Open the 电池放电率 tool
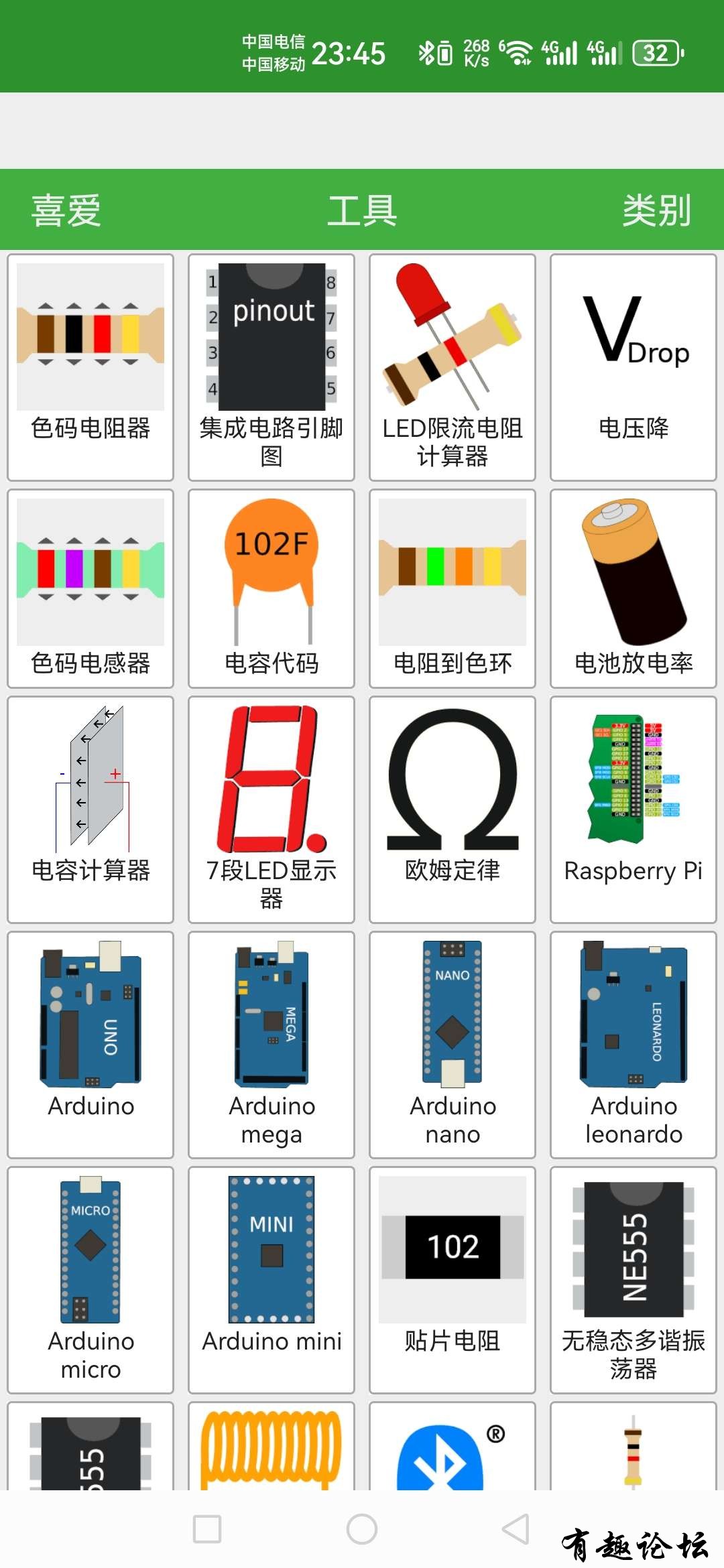 pyautogui.click(x=633, y=588)
